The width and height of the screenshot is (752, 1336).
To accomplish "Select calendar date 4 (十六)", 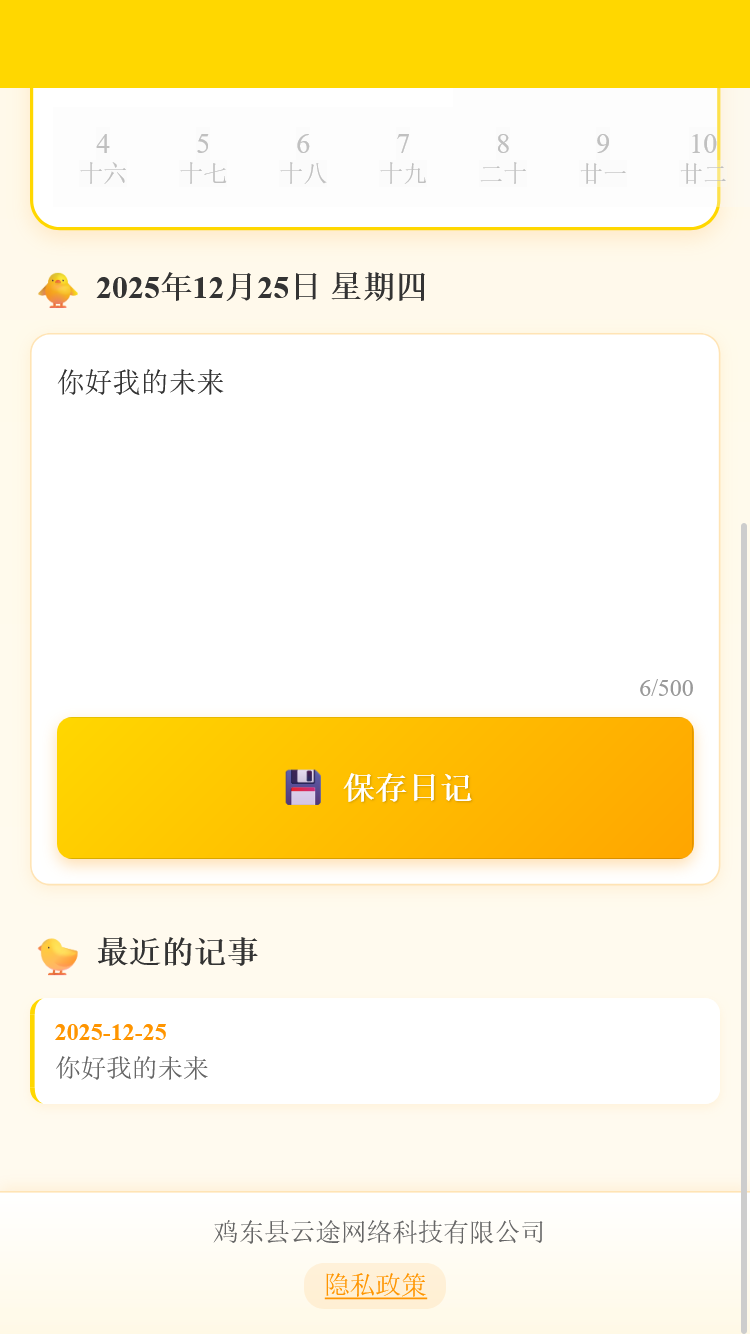I will click(103, 157).
